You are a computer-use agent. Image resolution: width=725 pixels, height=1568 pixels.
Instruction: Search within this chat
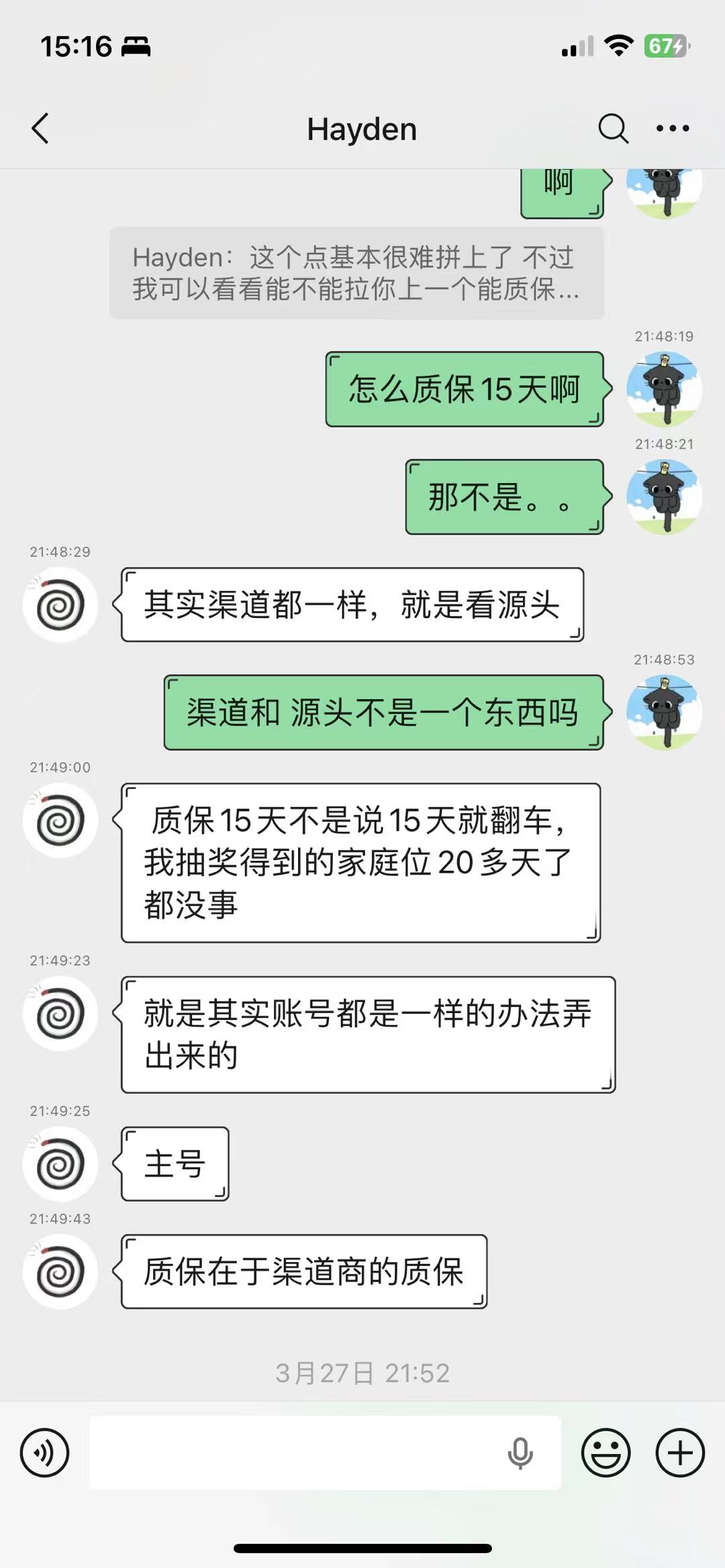point(613,128)
